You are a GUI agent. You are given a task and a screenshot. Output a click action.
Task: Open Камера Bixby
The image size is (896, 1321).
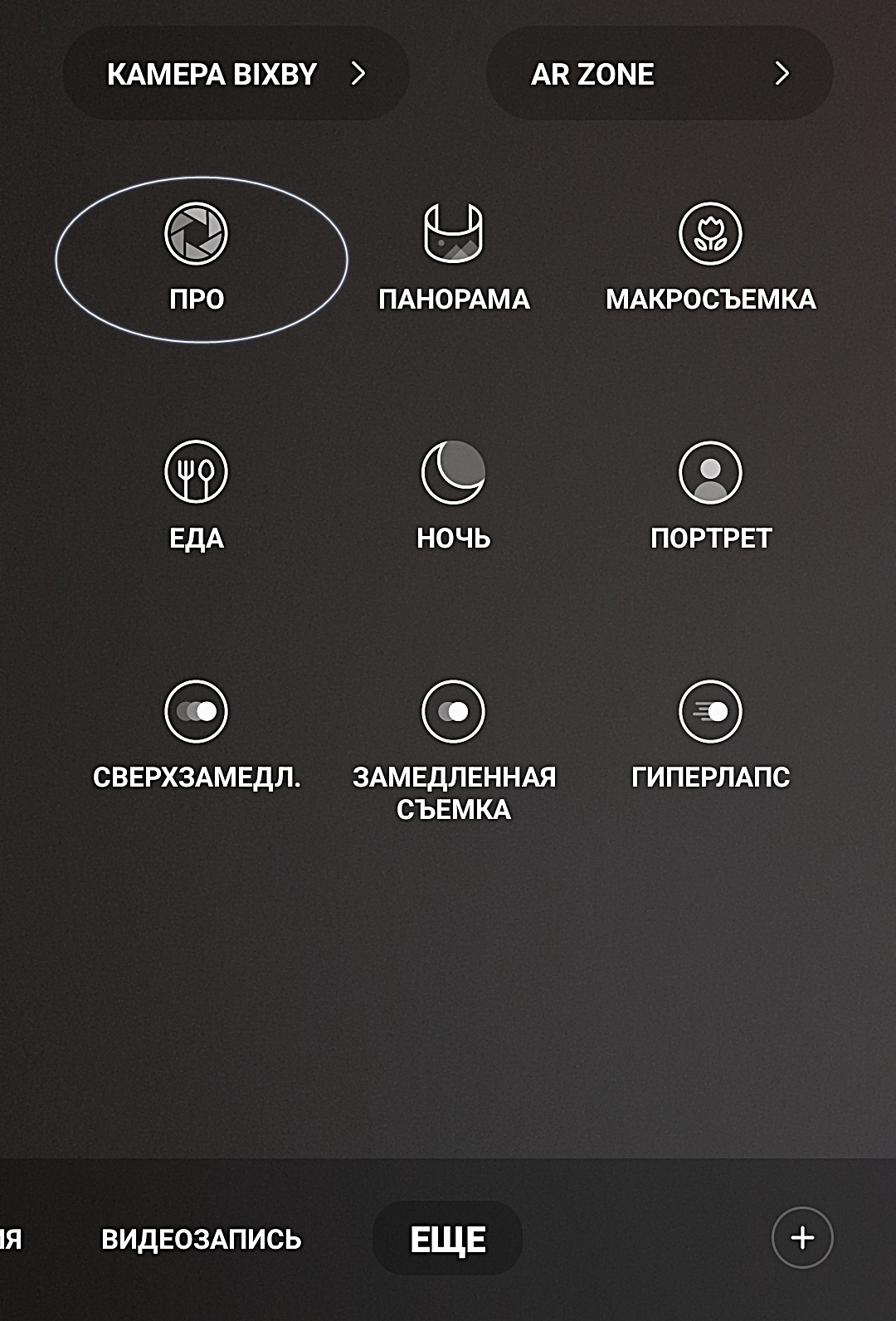[236, 74]
